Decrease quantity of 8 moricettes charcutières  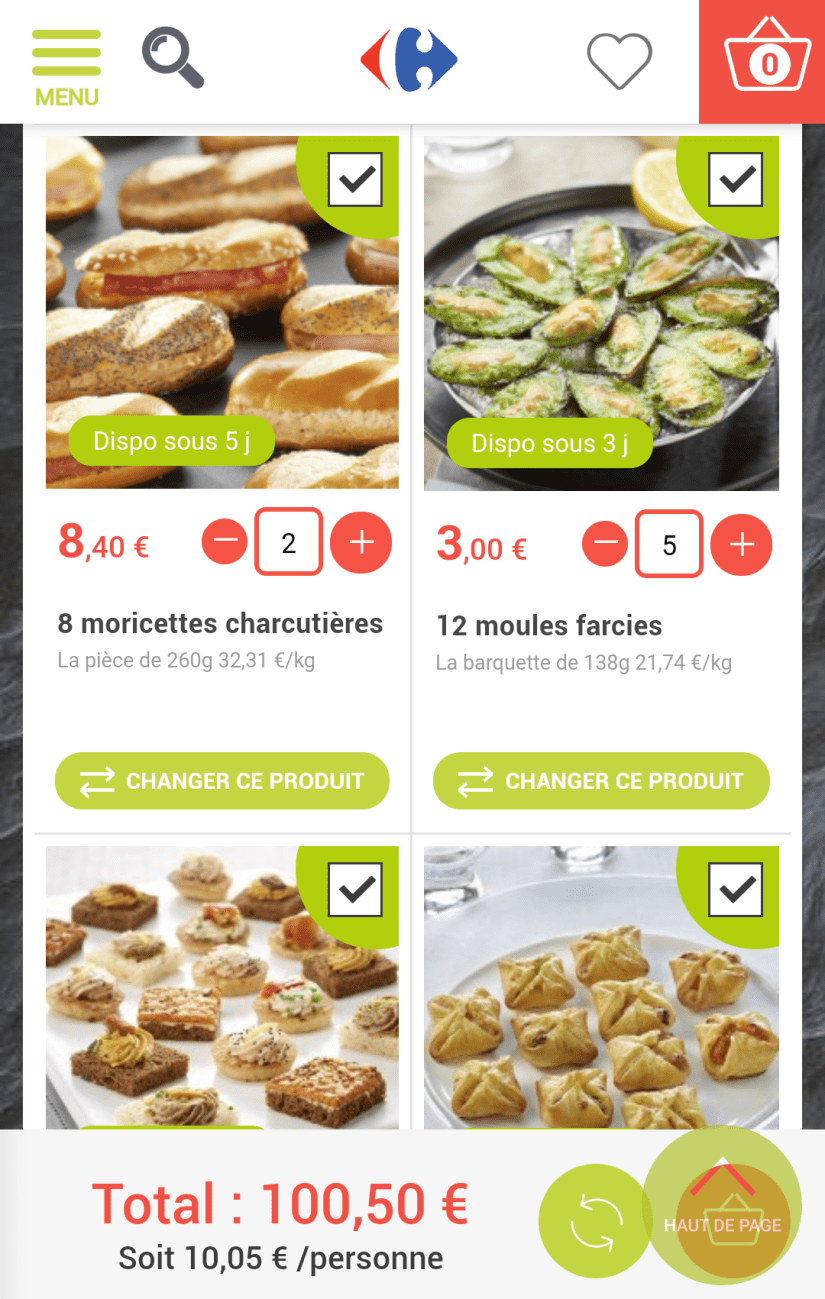[x=225, y=542]
